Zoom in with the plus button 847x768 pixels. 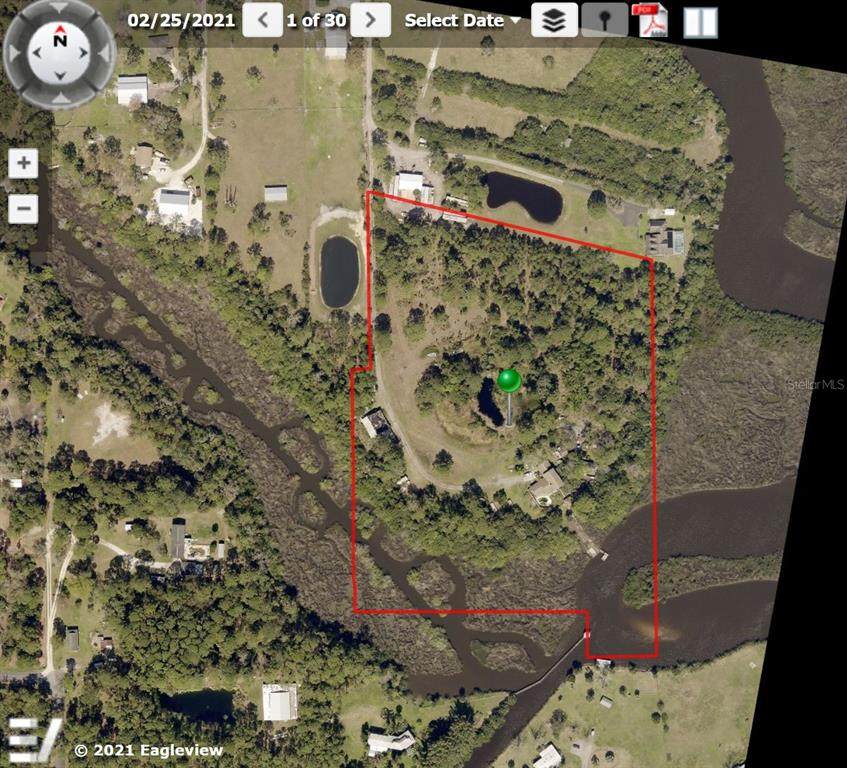[23, 163]
